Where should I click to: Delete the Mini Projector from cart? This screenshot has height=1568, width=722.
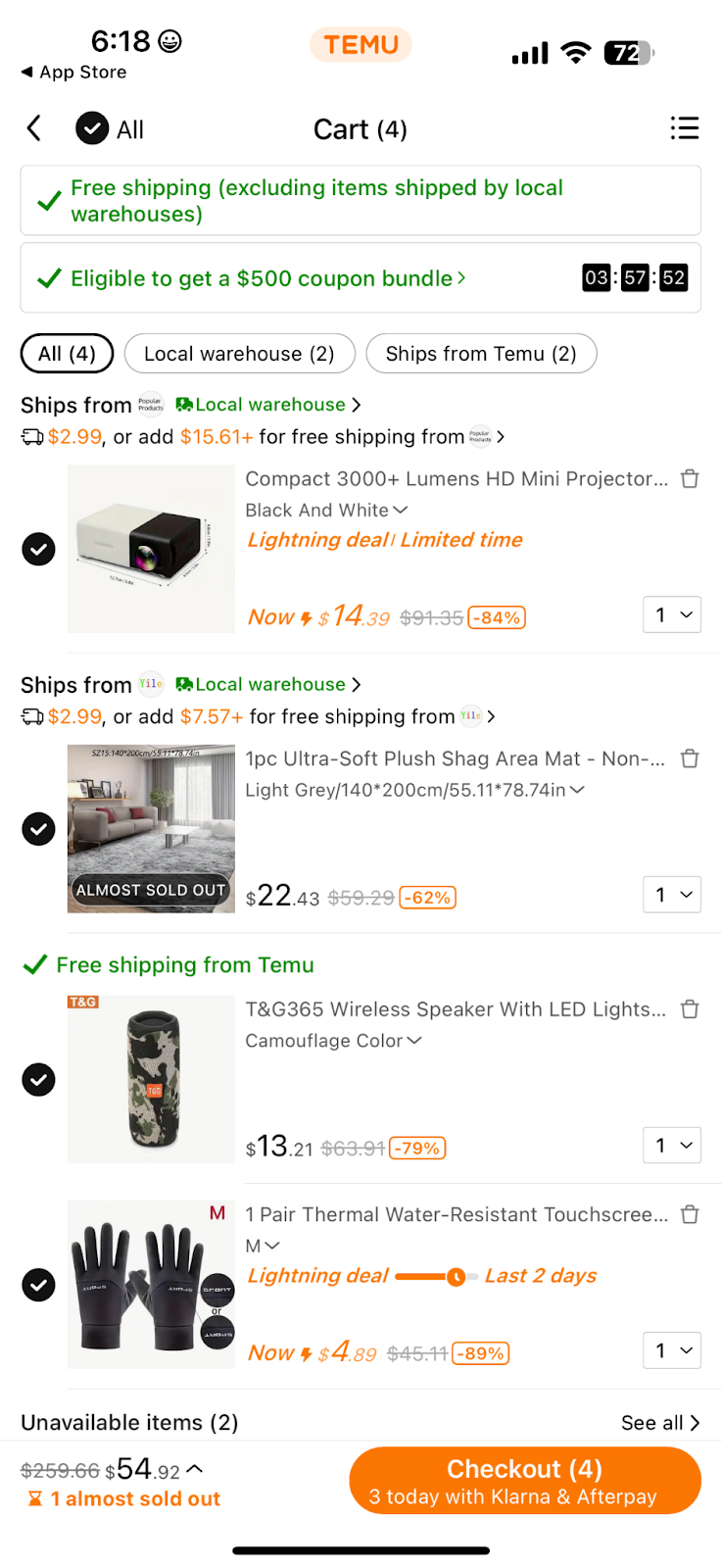(690, 478)
